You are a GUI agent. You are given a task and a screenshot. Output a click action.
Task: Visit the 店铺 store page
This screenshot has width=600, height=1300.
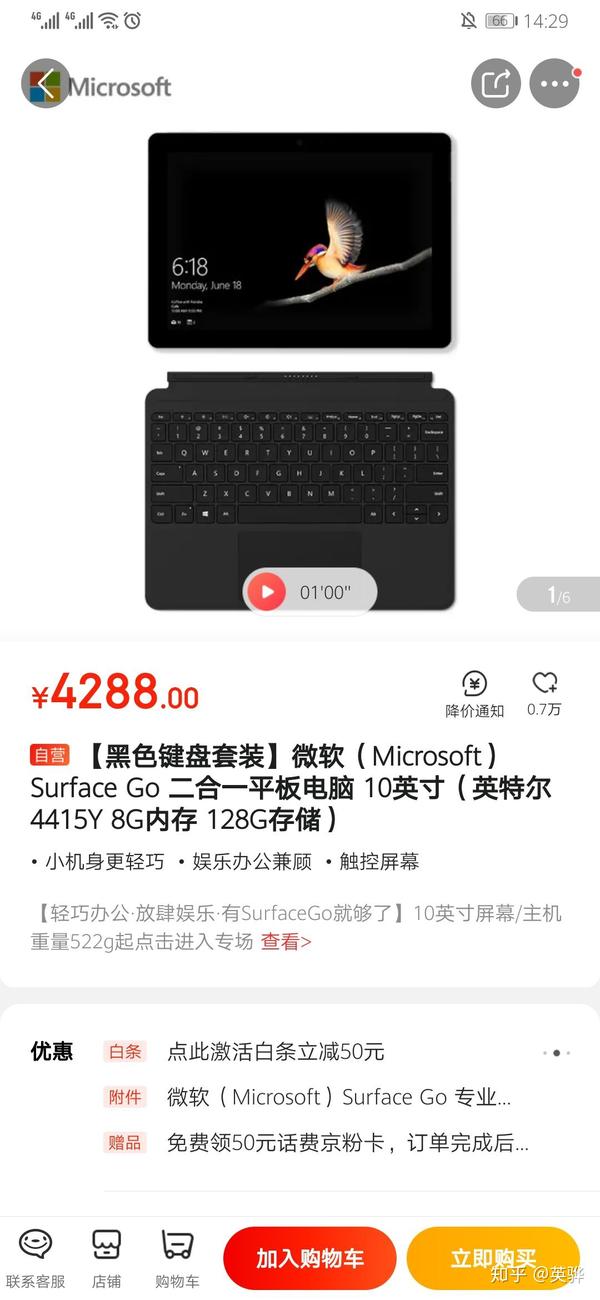click(106, 1257)
